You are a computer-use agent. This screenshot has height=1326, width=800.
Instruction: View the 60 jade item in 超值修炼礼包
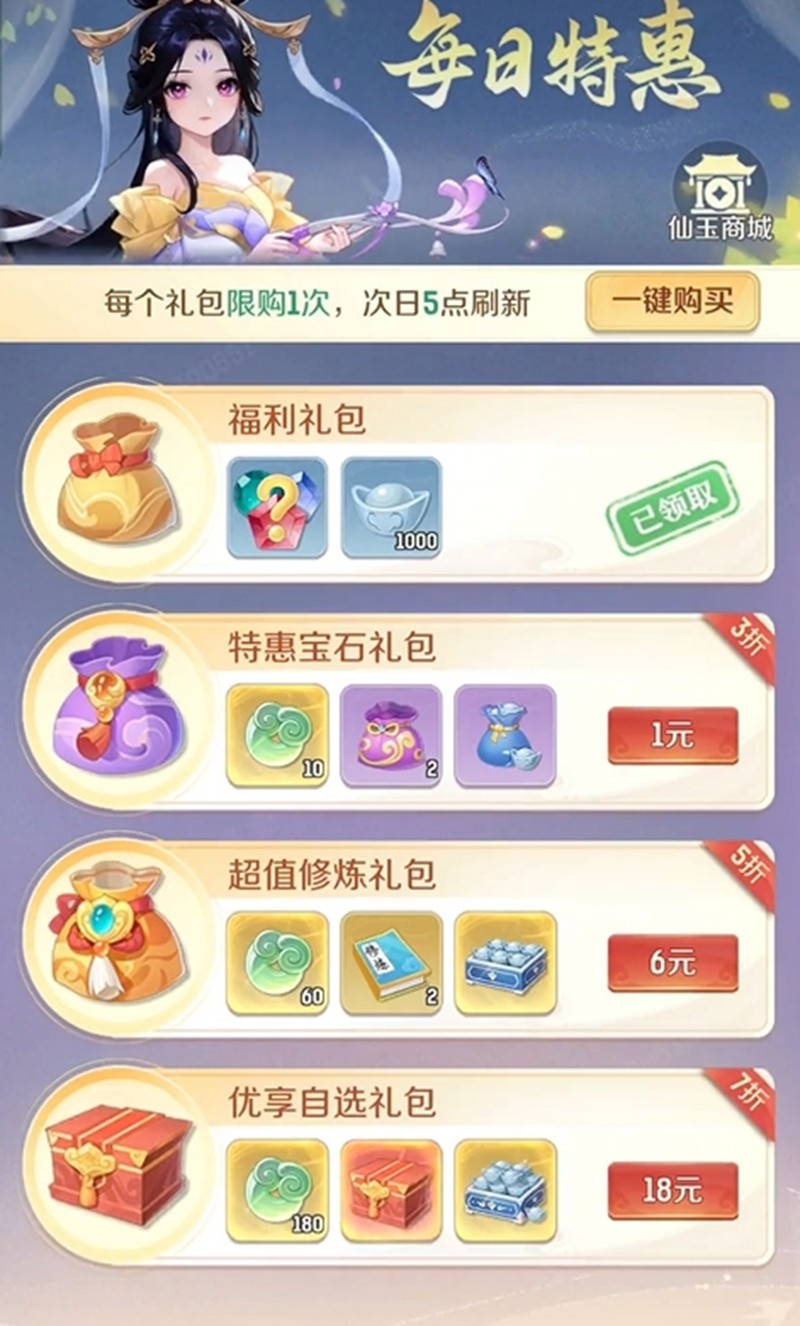[277, 963]
